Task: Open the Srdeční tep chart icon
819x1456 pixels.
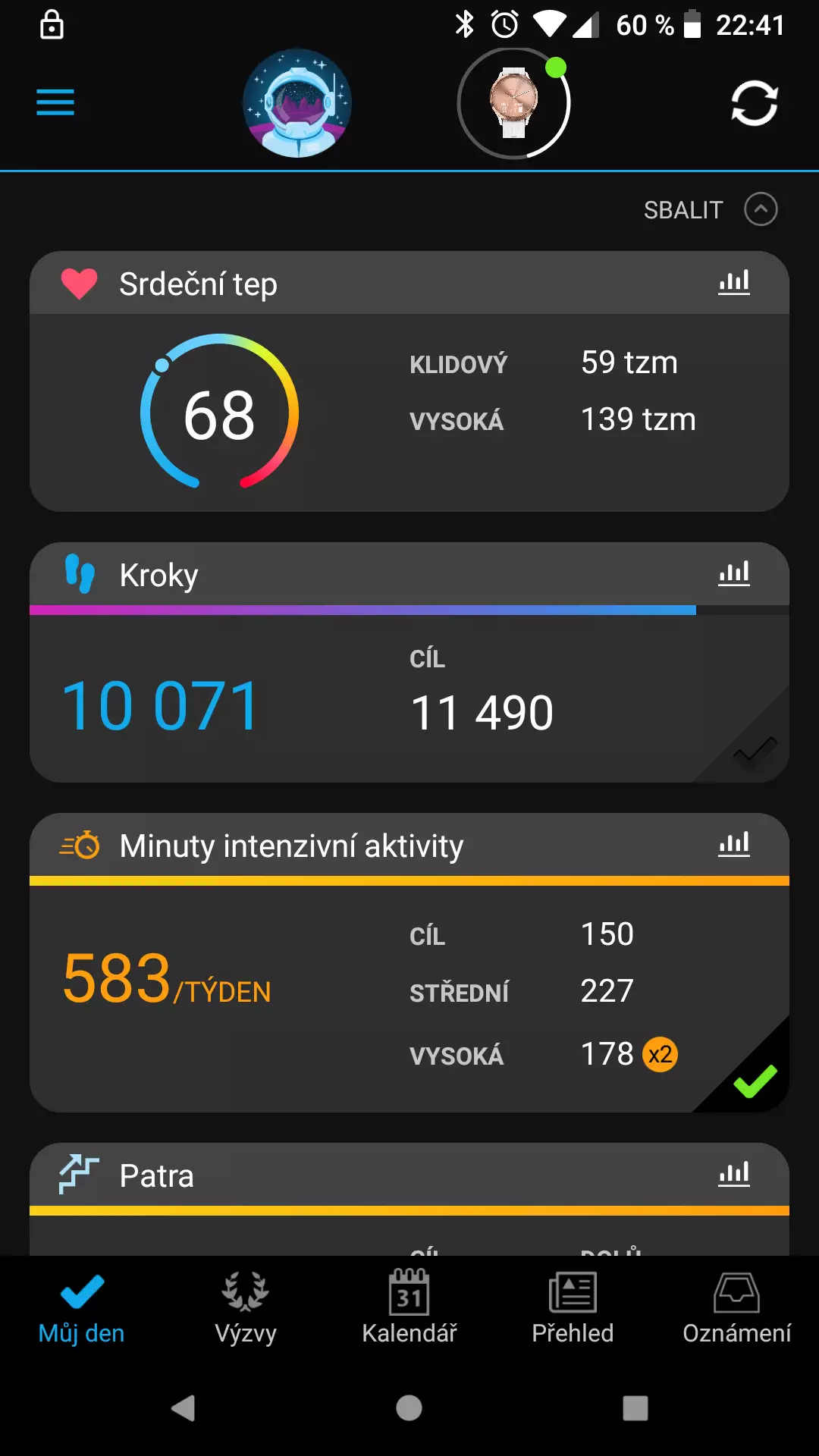Action: (x=734, y=282)
